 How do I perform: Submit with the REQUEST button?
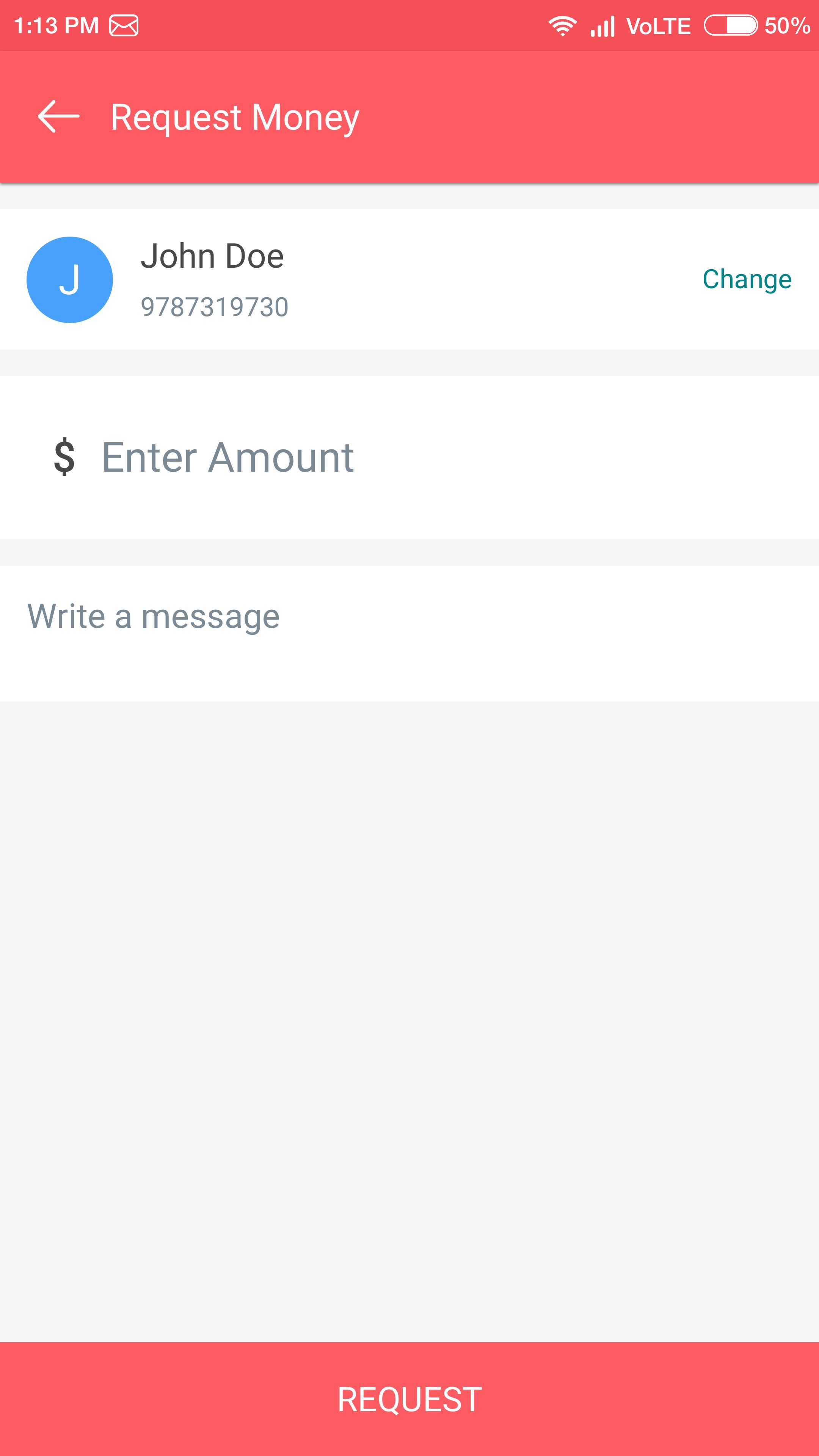(x=409, y=1399)
